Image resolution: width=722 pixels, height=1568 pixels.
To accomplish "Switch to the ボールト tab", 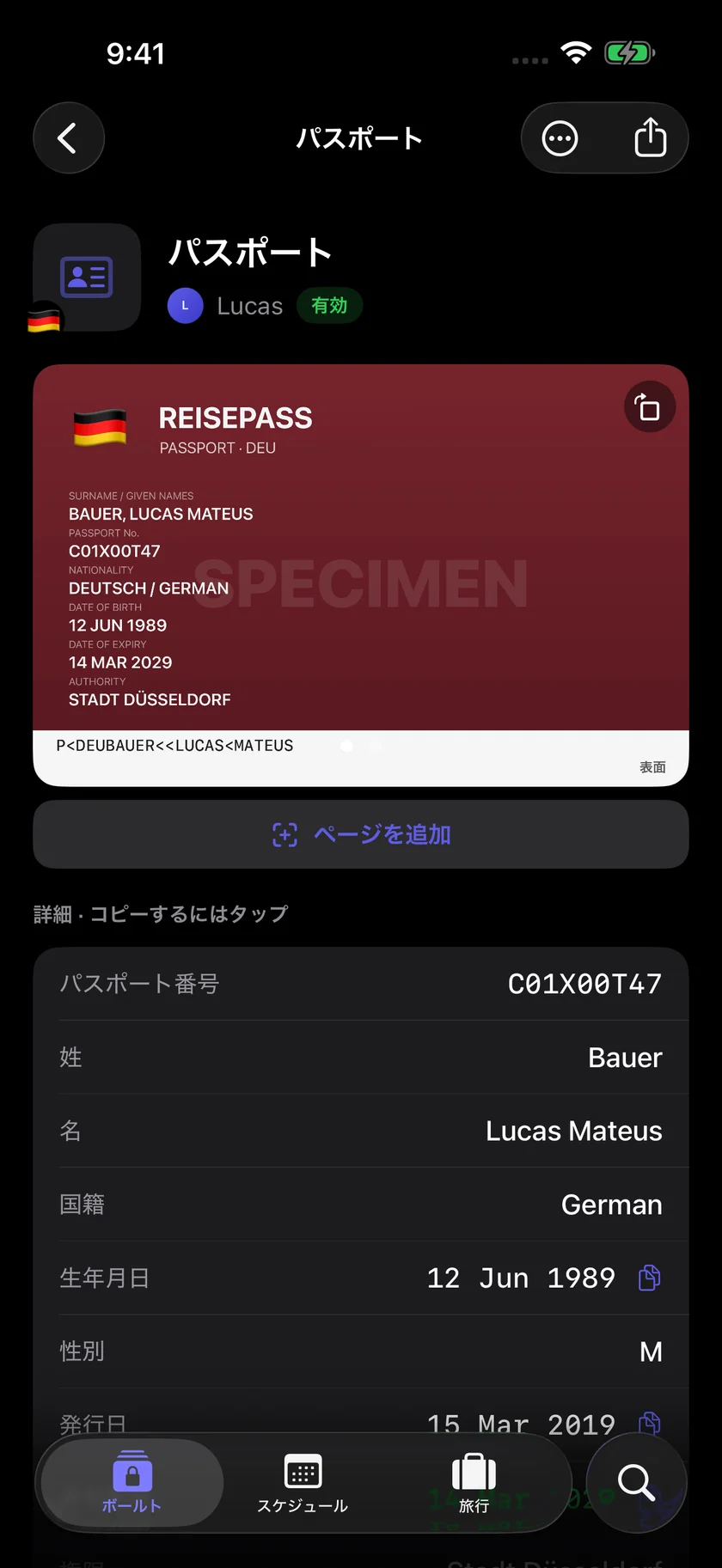I will click(x=132, y=1484).
